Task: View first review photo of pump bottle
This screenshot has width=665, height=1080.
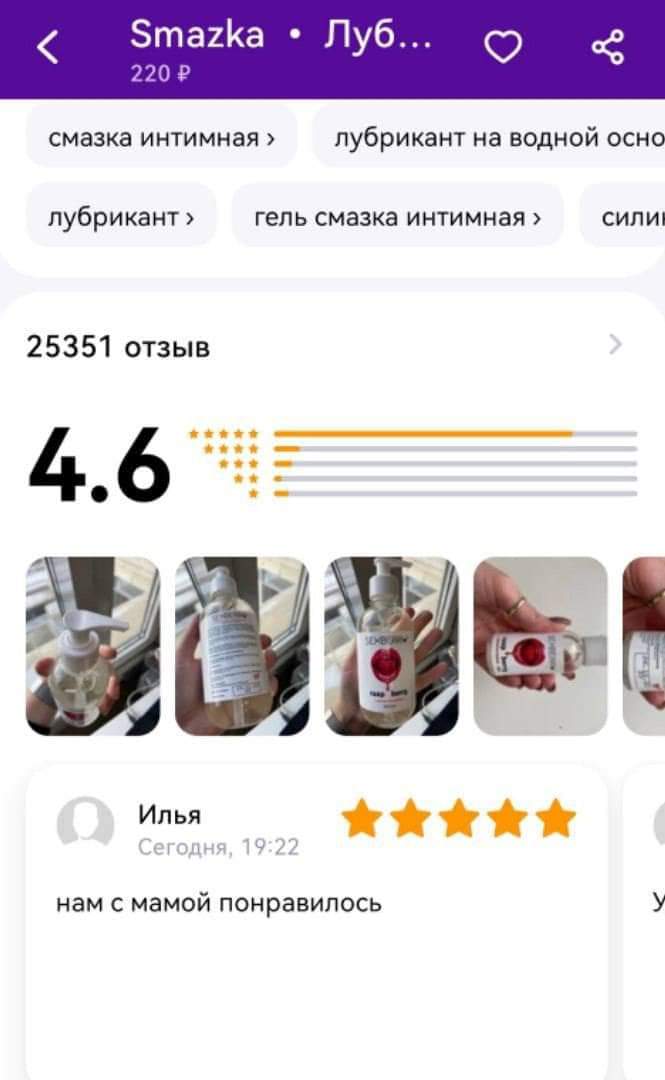Action: click(92, 646)
